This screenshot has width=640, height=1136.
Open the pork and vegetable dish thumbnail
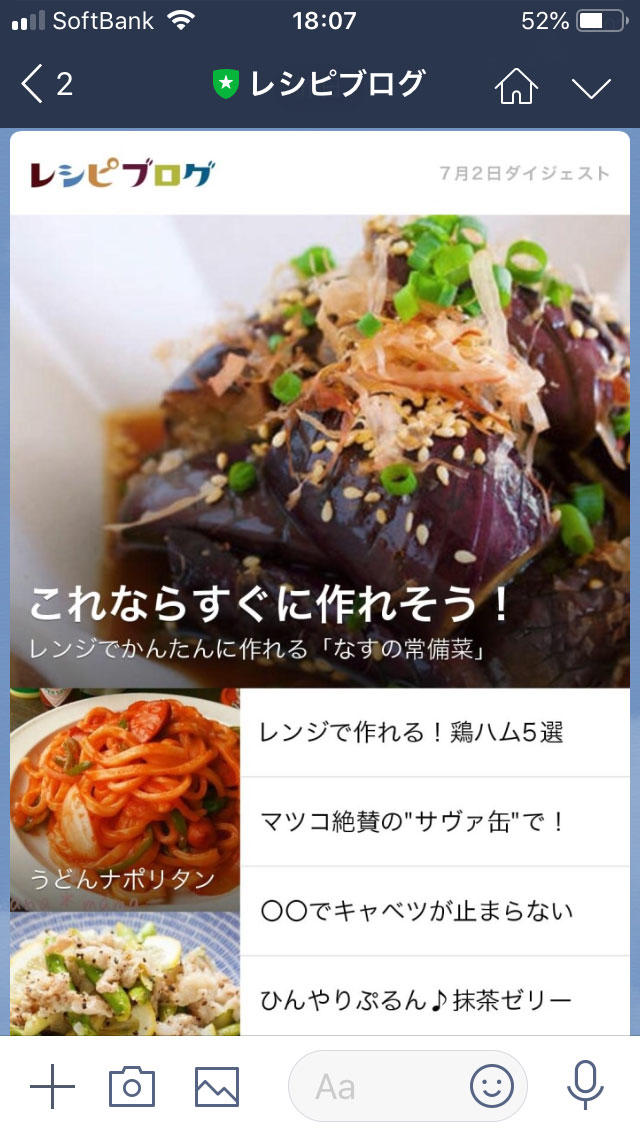125,974
